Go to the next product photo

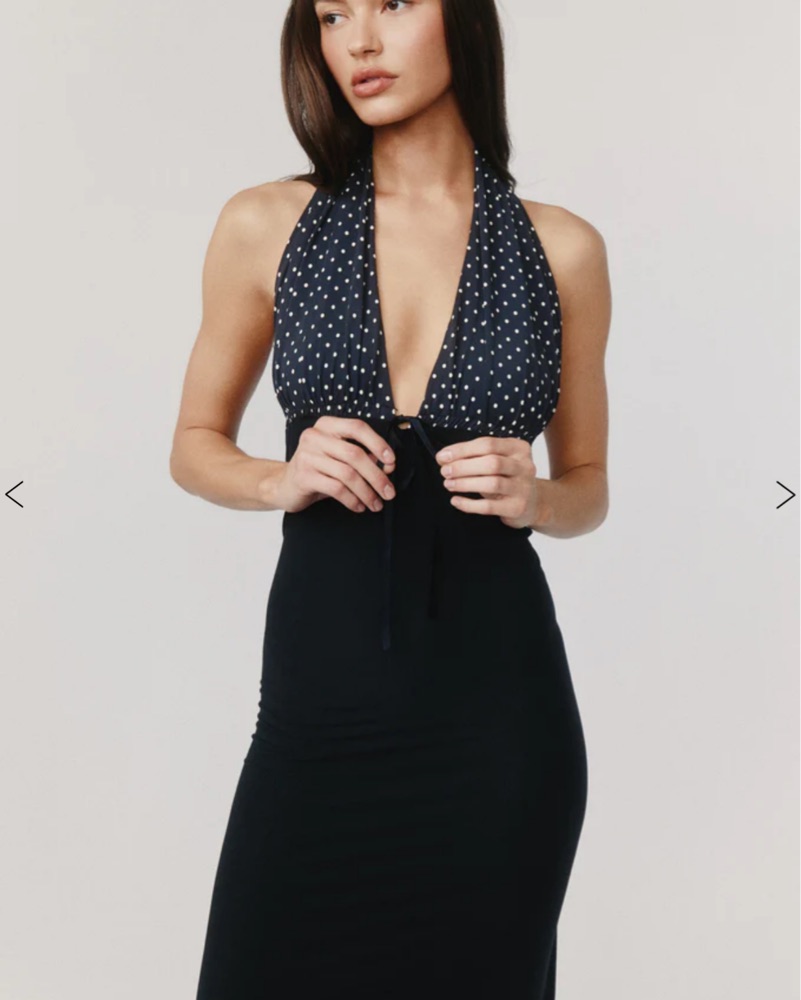click(785, 494)
